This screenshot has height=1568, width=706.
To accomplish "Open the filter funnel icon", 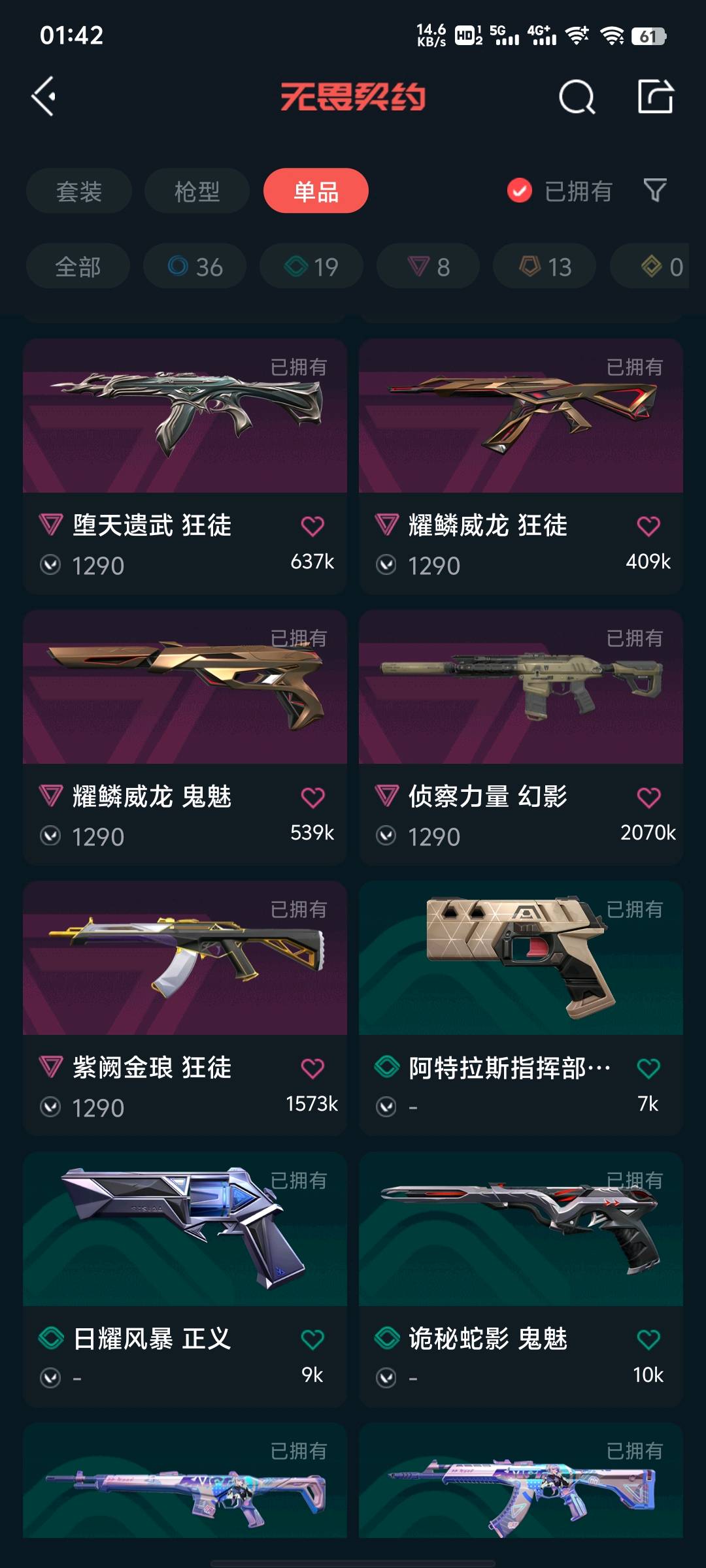I will point(655,191).
